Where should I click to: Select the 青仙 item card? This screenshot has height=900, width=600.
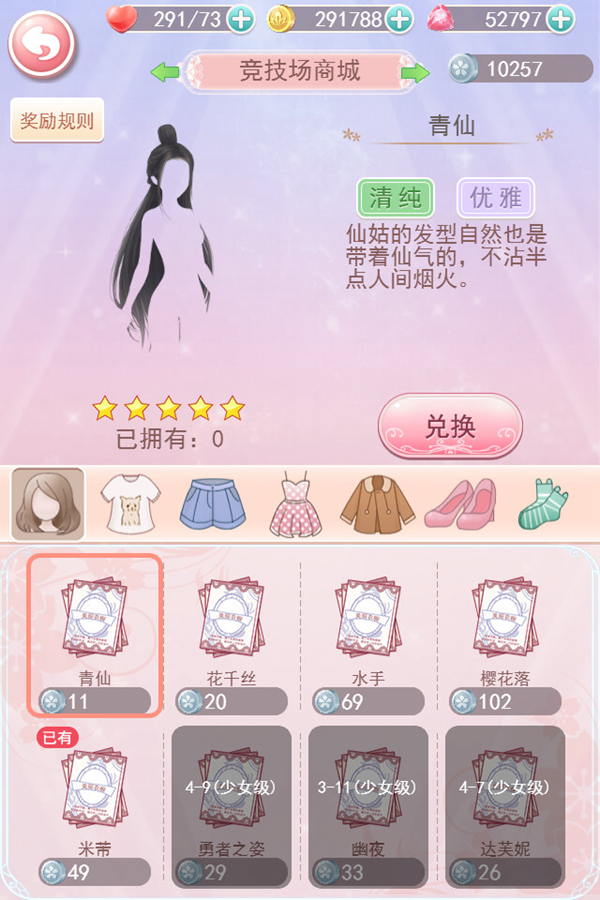[95, 635]
